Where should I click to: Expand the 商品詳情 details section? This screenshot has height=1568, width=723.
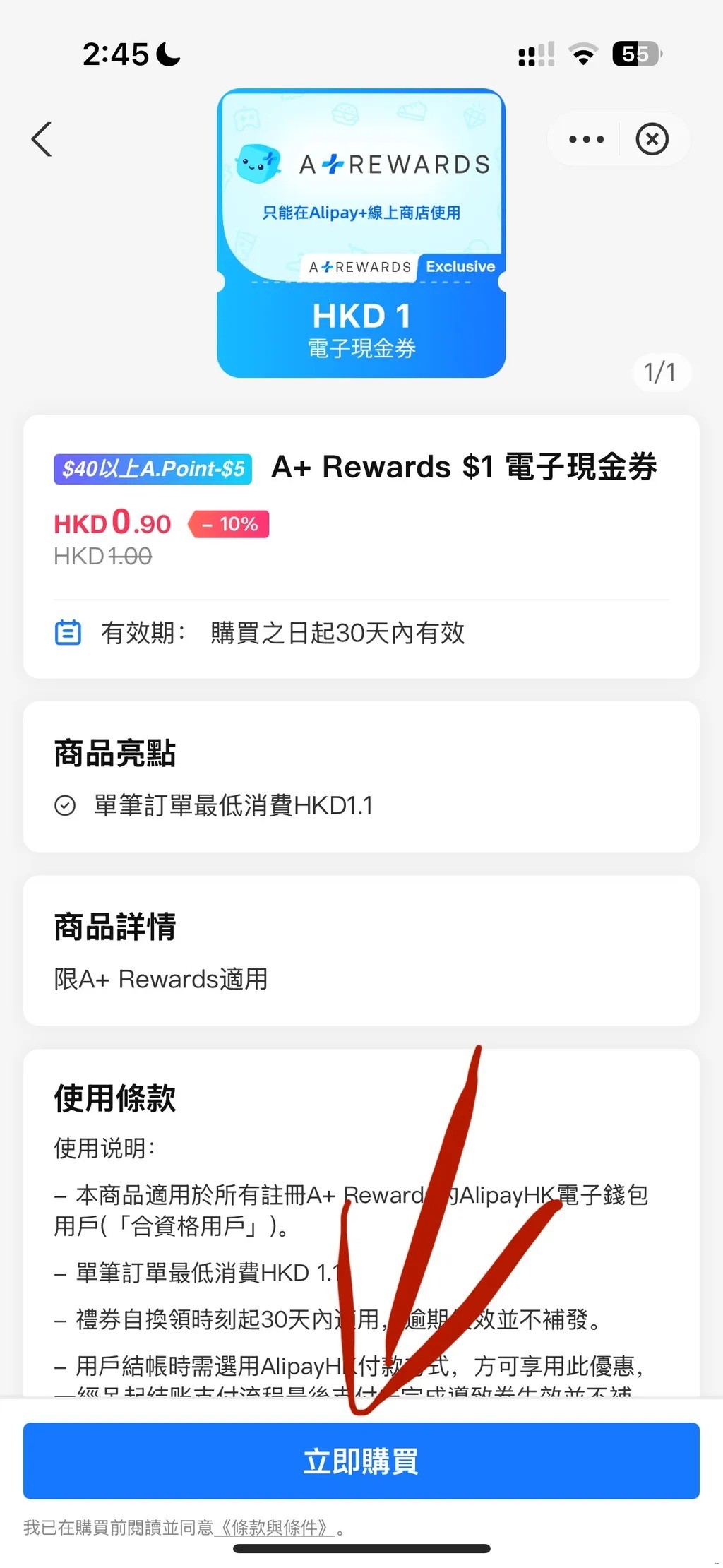pyautogui.click(x=115, y=927)
